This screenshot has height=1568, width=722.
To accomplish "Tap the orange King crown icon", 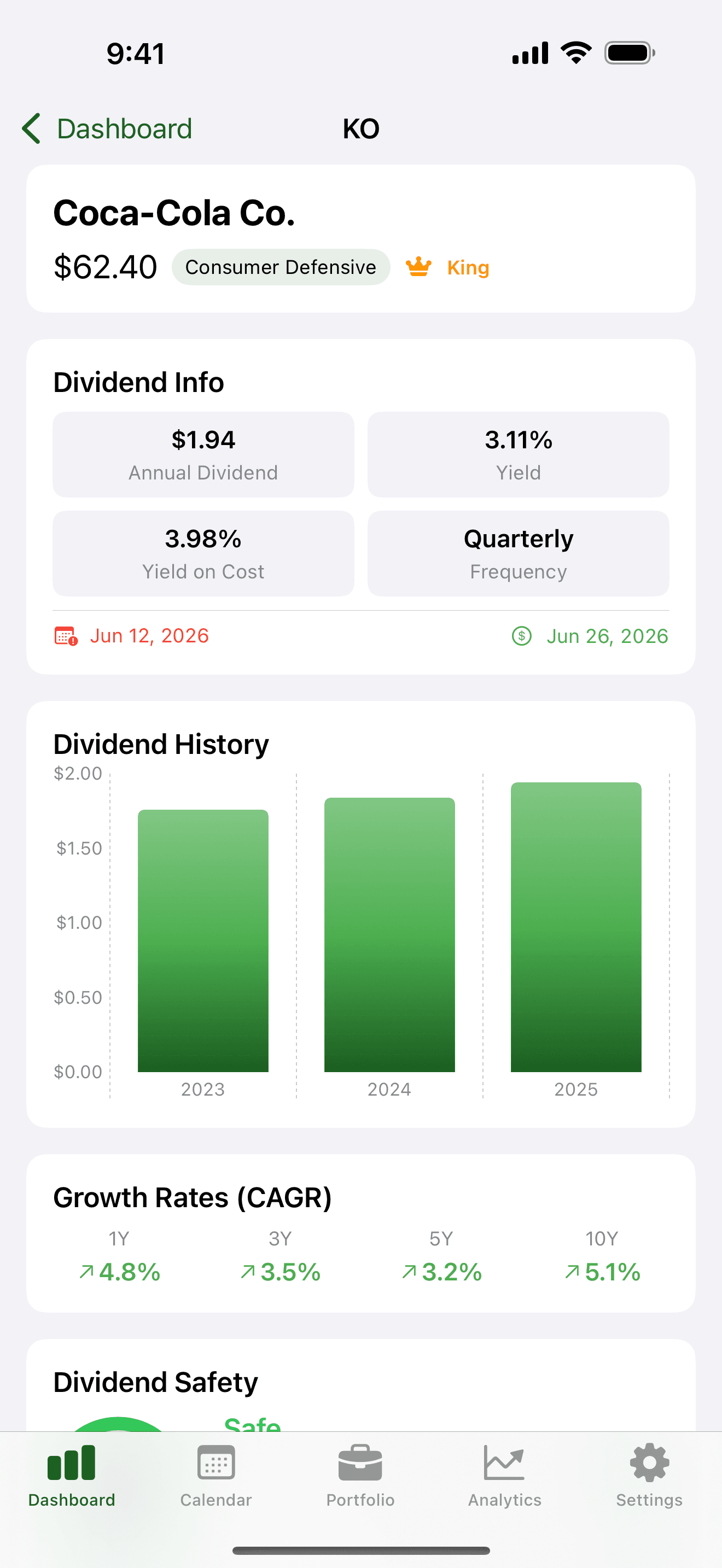I will pos(420,267).
